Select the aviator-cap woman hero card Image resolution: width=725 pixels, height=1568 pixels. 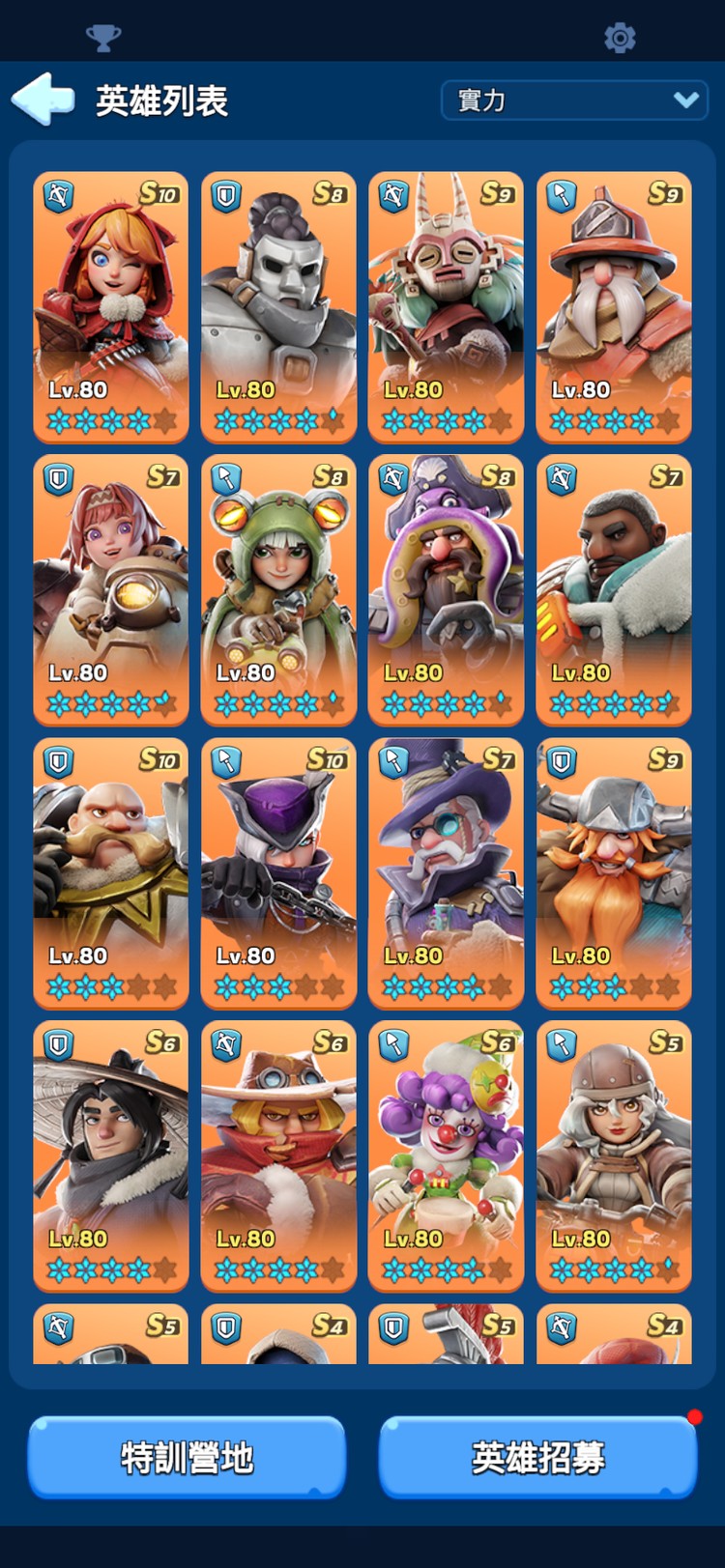(614, 1156)
